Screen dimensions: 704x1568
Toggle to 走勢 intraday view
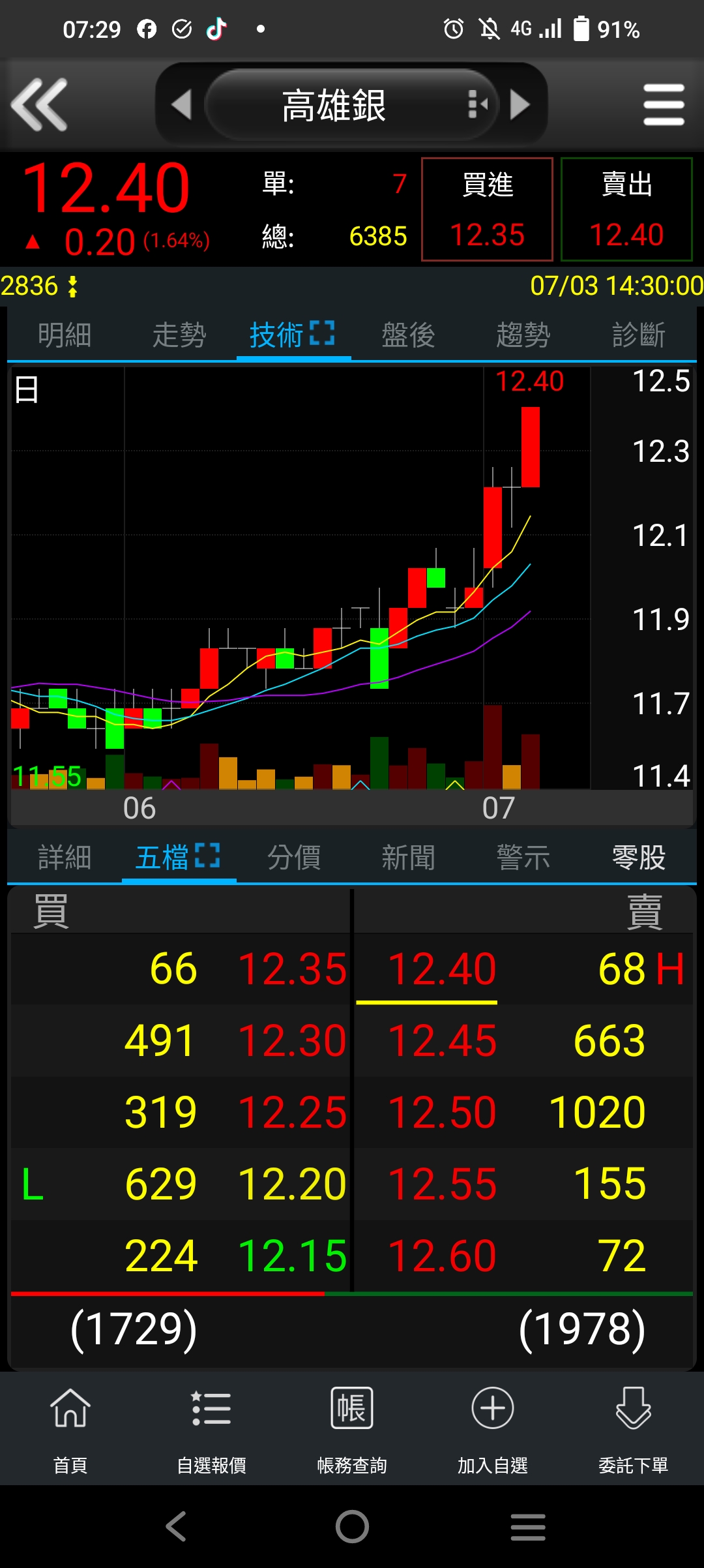point(177,335)
